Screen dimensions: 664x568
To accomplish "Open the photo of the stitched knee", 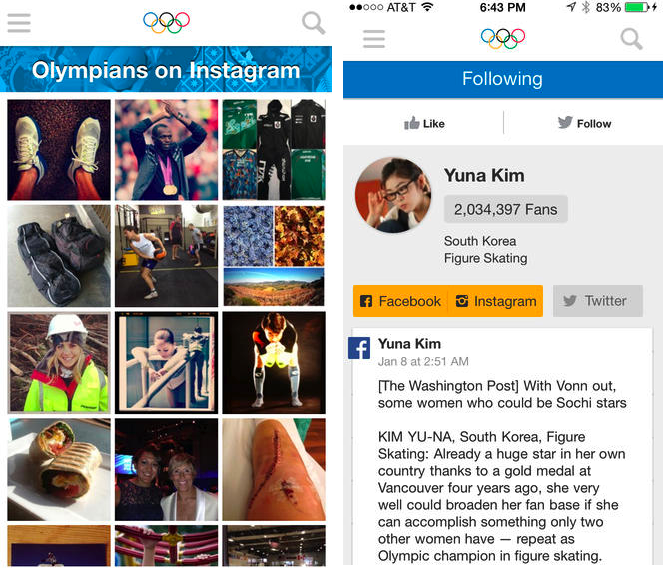I will tap(274, 469).
